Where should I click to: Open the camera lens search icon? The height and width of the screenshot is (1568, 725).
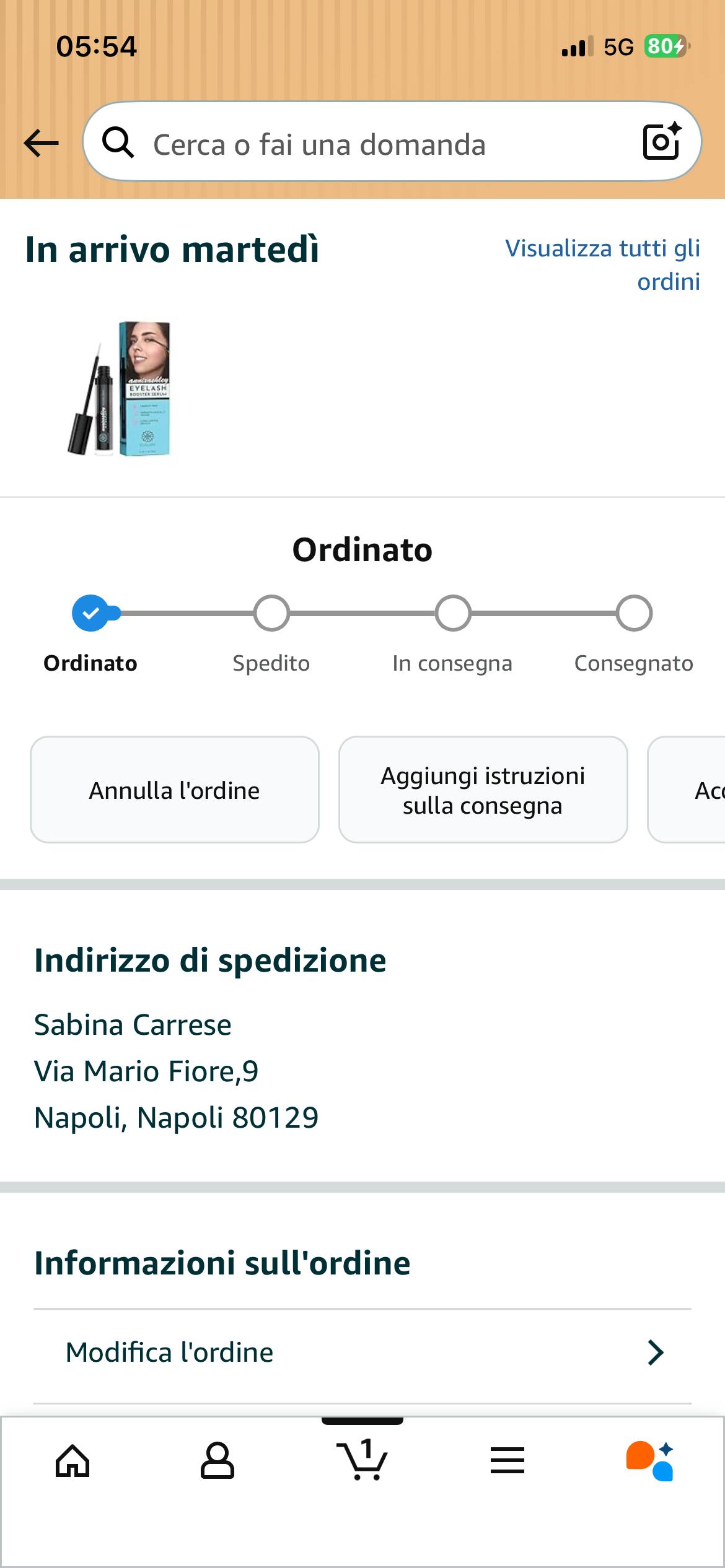click(661, 142)
